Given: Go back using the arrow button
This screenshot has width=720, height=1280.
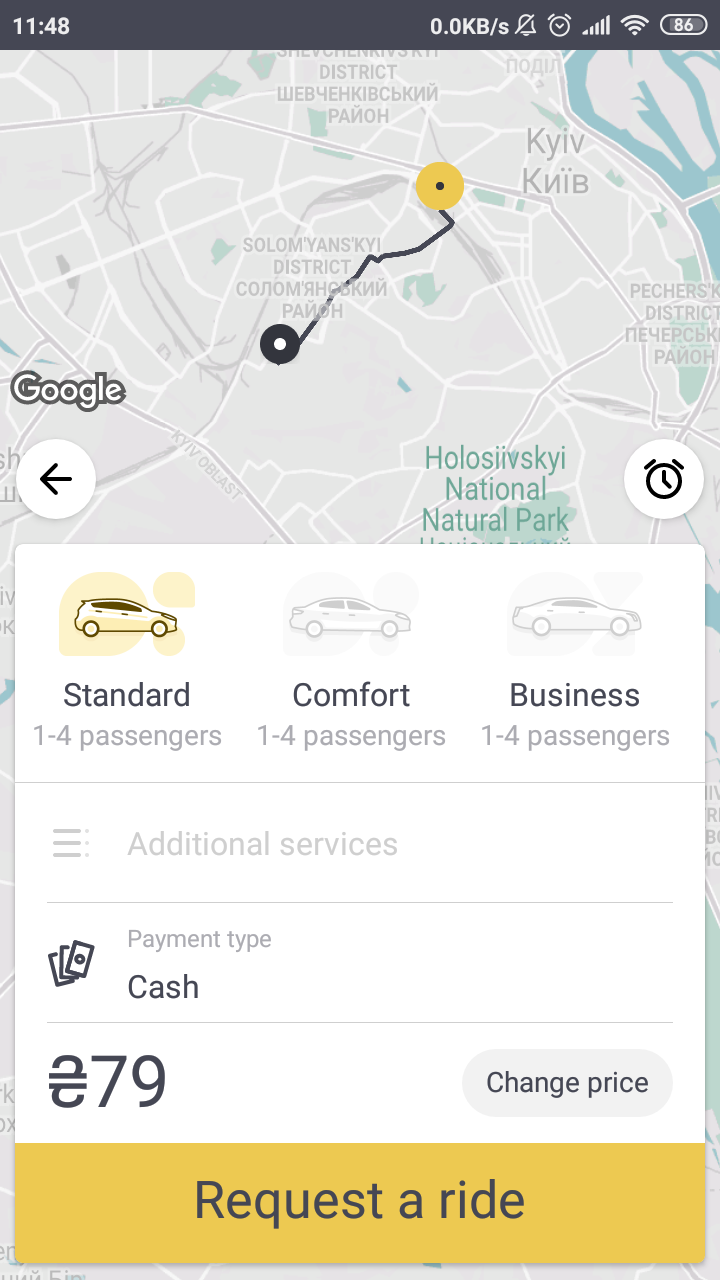Looking at the screenshot, I should point(56,479).
